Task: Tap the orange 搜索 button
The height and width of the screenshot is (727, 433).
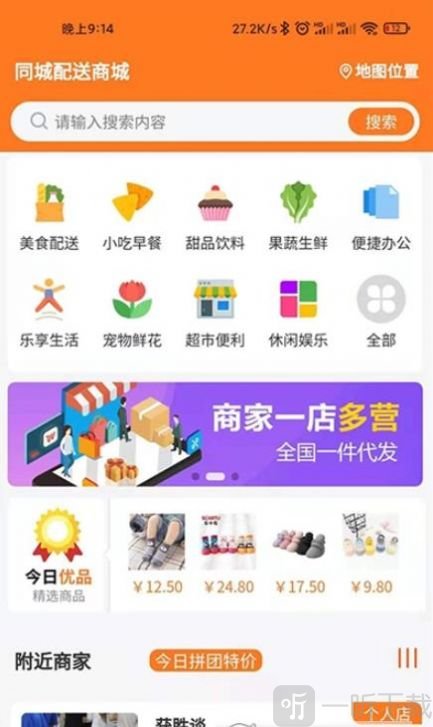Action: [381, 122]
